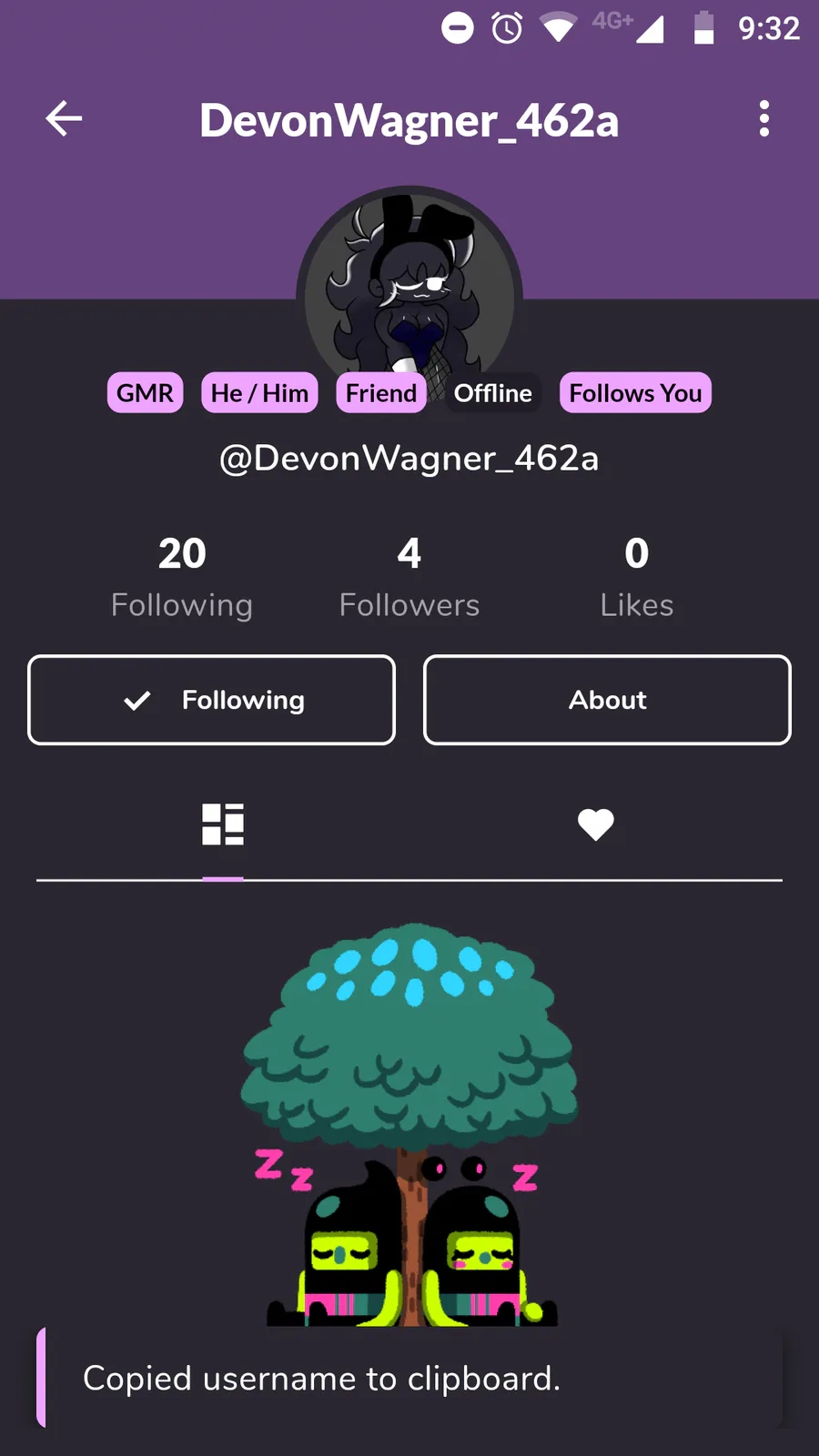
Task: Select the posts grid tab
Action: click(223, 825)
